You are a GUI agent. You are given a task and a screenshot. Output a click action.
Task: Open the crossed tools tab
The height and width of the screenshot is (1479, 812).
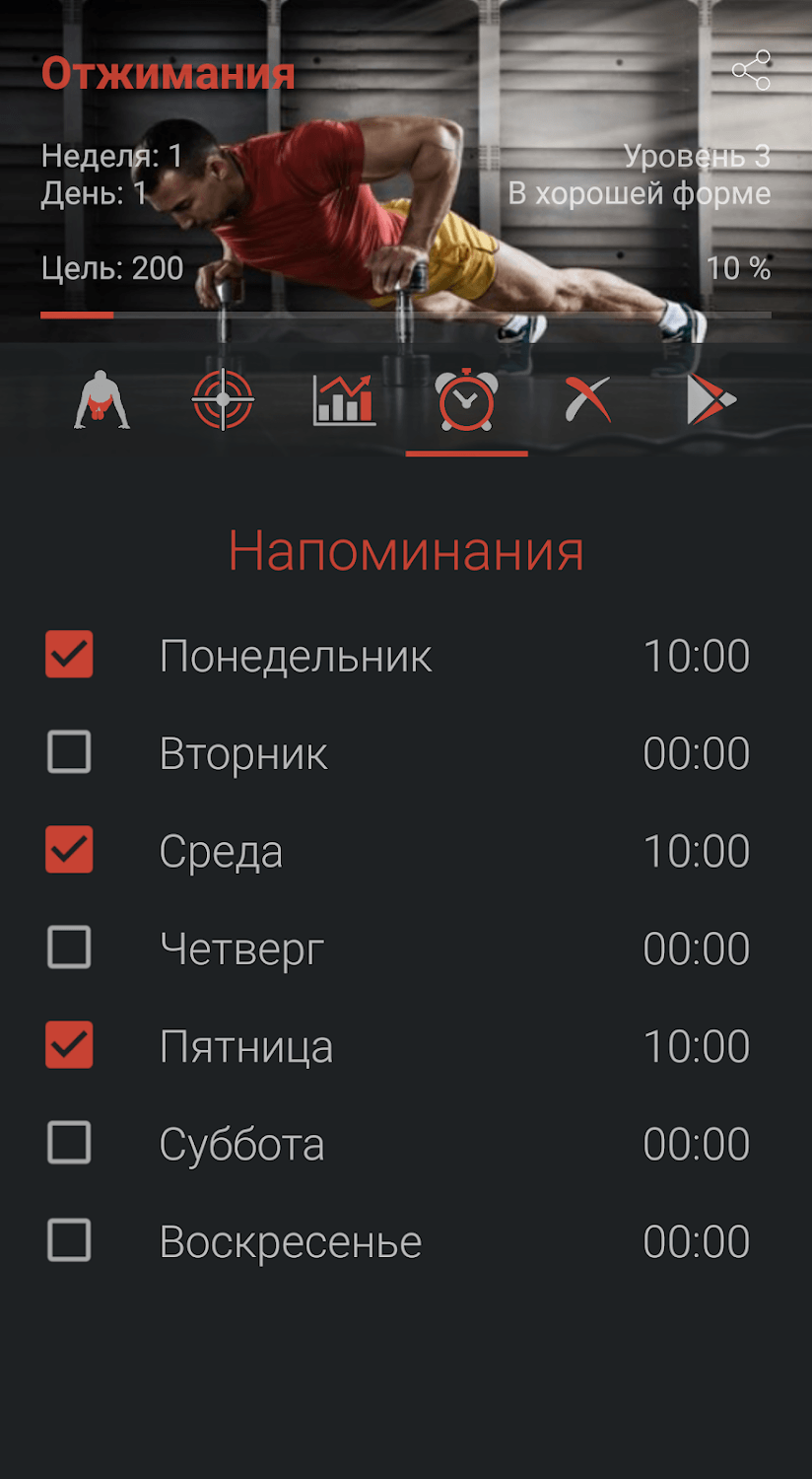click(587, 400)
